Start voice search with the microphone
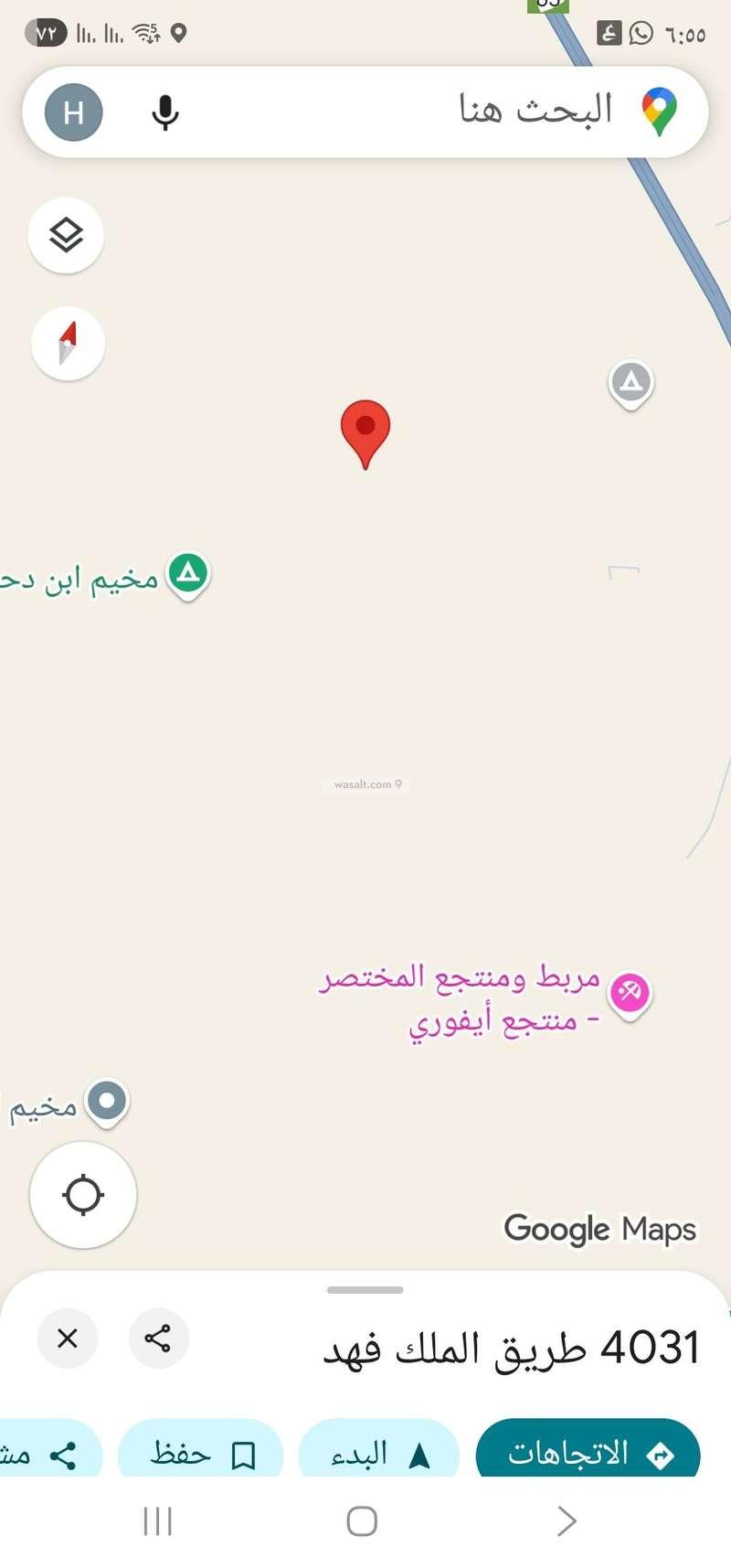The width and height of the screenshot is (731, 1568). click(x=165, y=112)
